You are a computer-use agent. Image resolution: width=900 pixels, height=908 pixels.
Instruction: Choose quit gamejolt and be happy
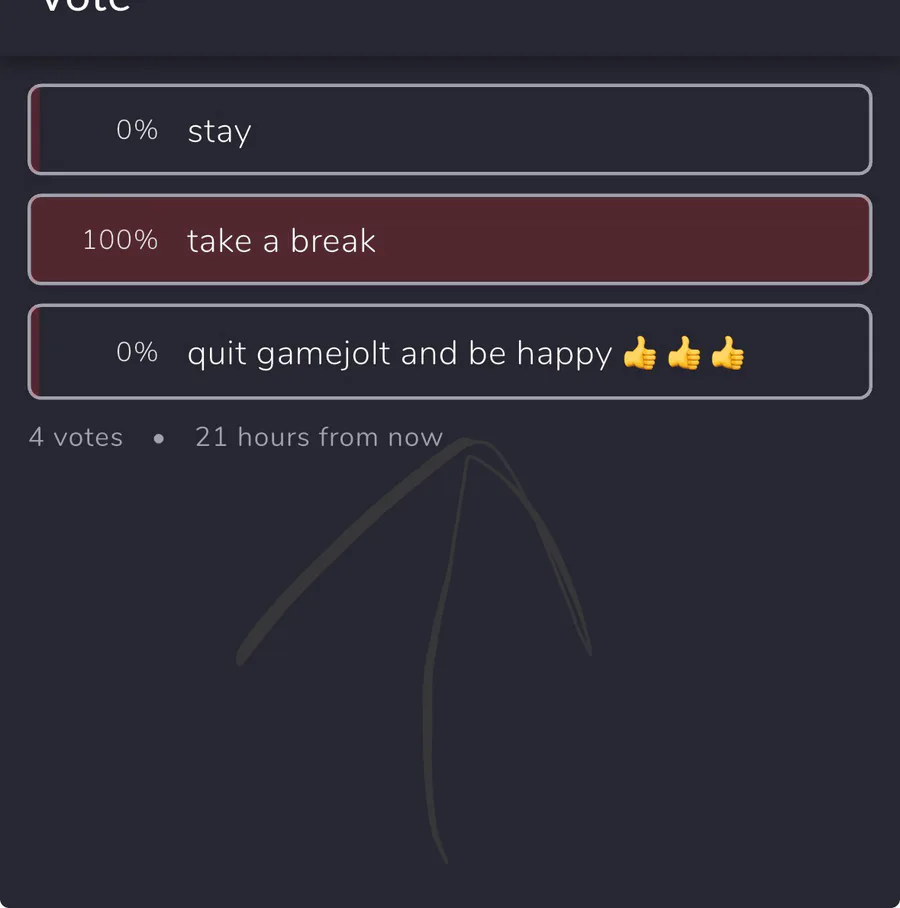450,352
